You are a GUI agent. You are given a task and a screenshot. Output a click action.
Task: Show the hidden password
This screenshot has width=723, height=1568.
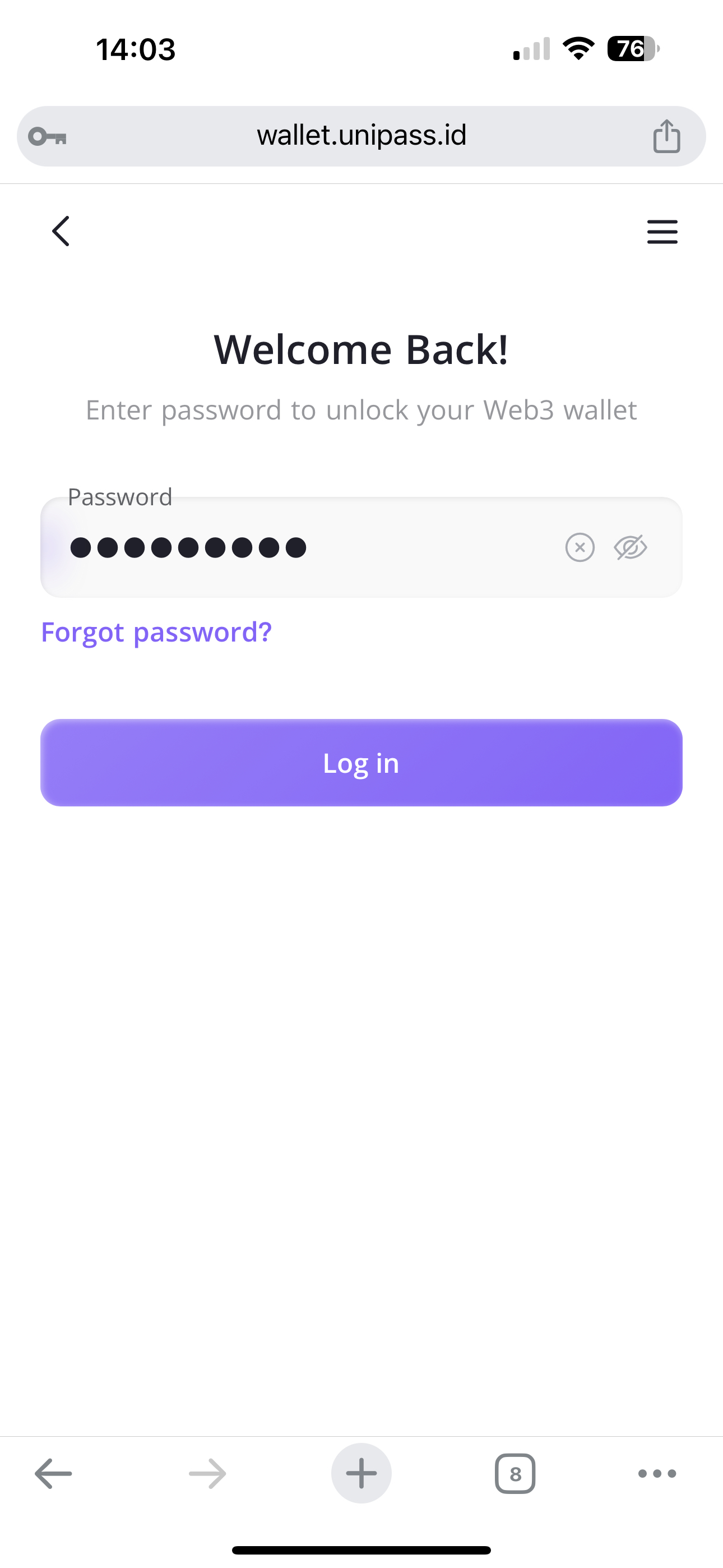631,547
